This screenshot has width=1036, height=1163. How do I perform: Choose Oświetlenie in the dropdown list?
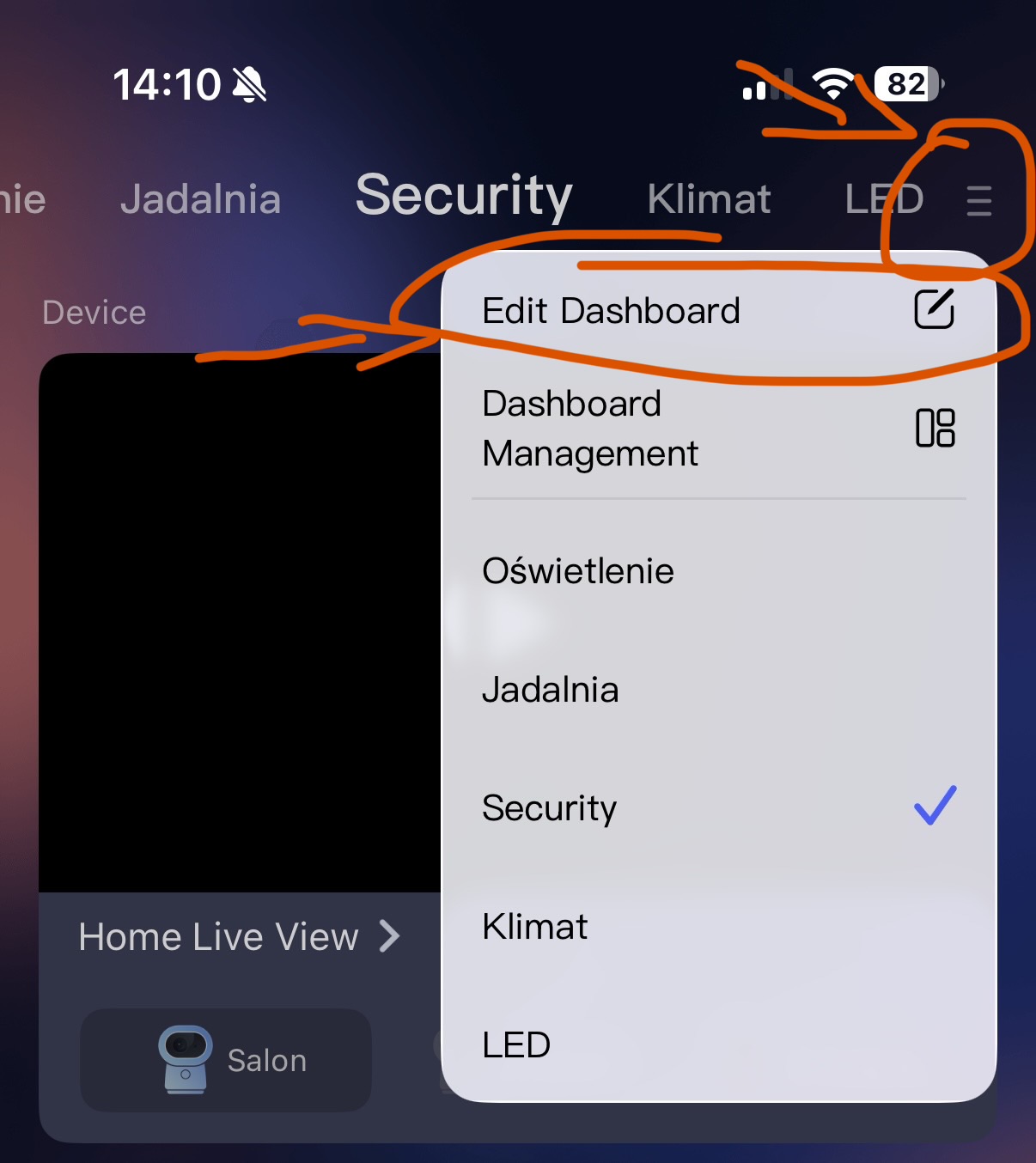click(x=719, y=571)
